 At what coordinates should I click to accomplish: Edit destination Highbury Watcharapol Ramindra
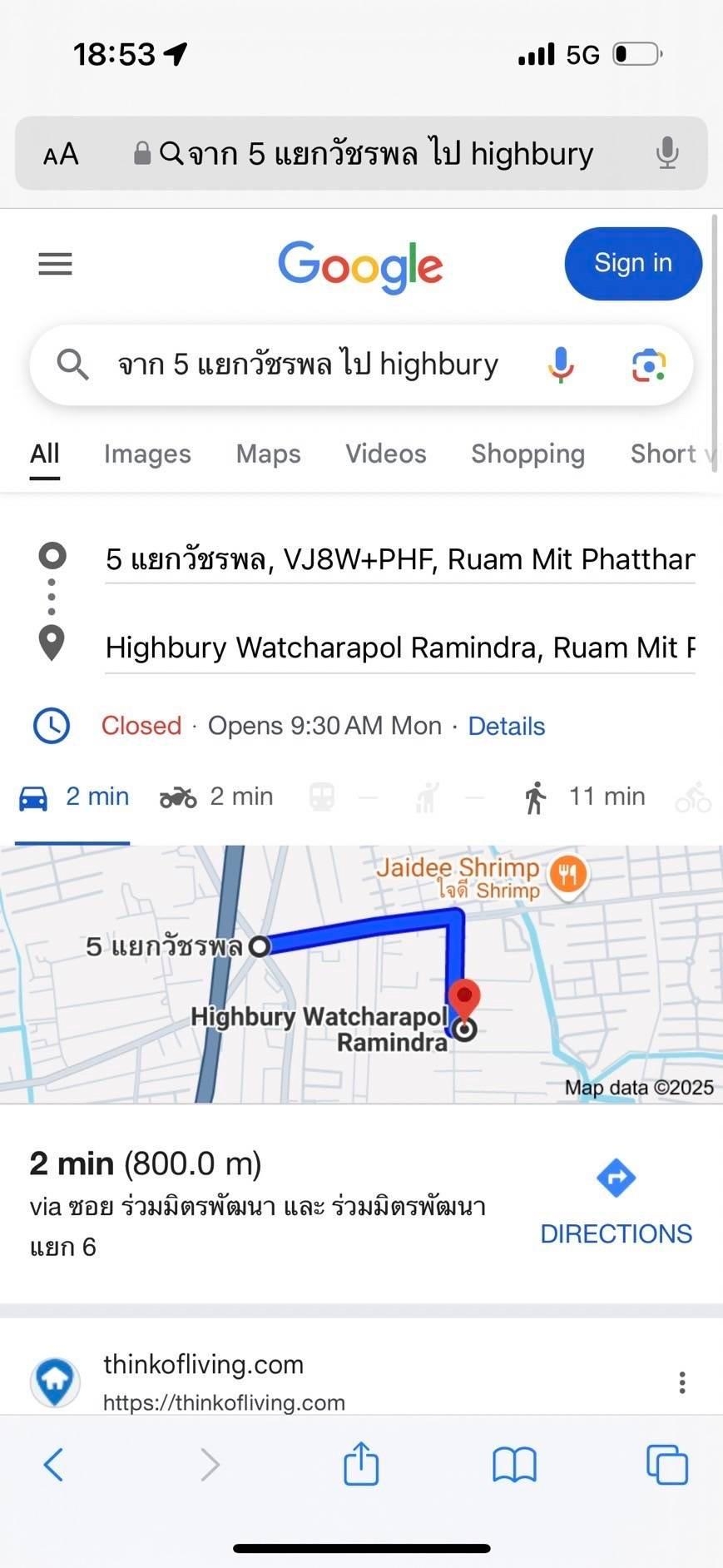tap(399, 648)
